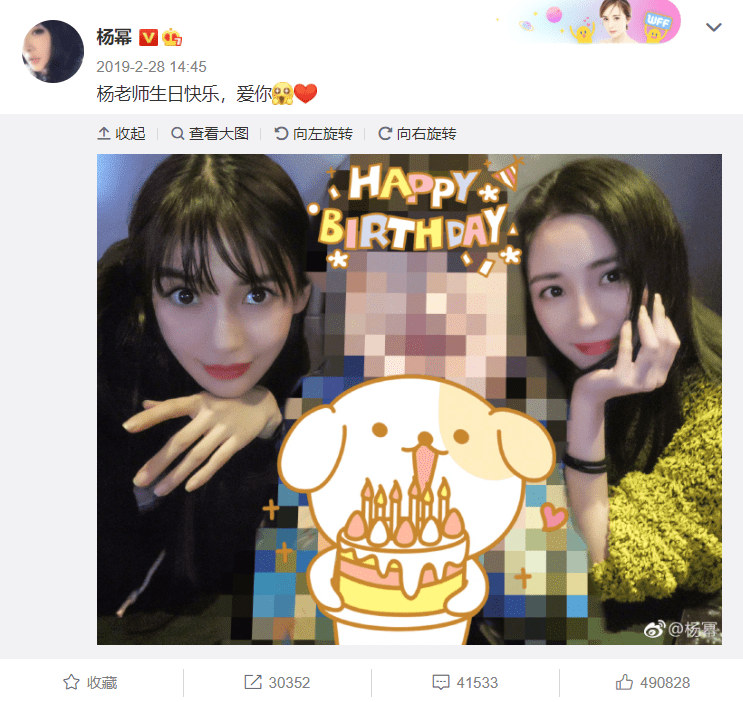
Task: Expand the post options dropdown arrow
Action: (713, 28)
